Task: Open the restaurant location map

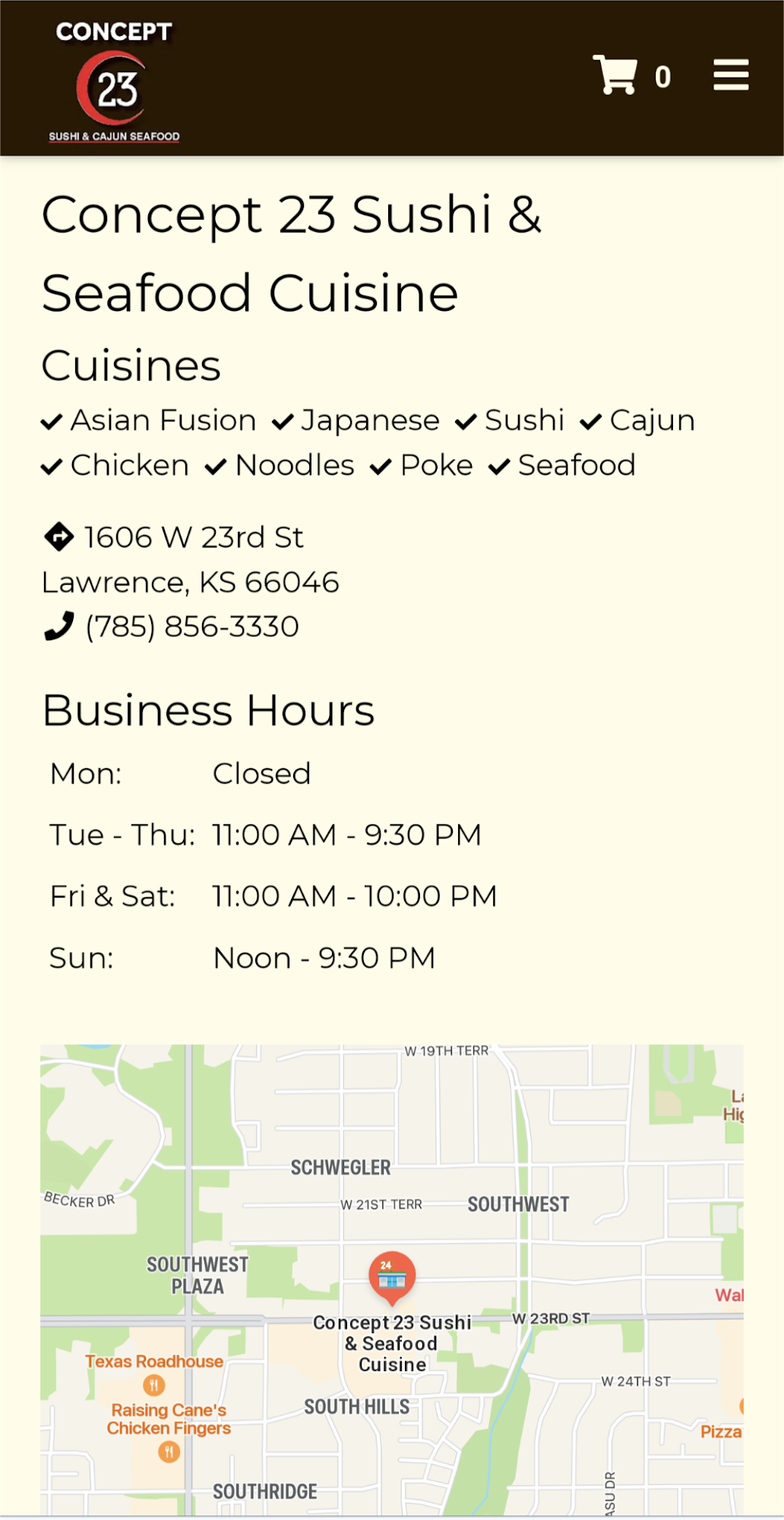Action: coord(391,1278)
